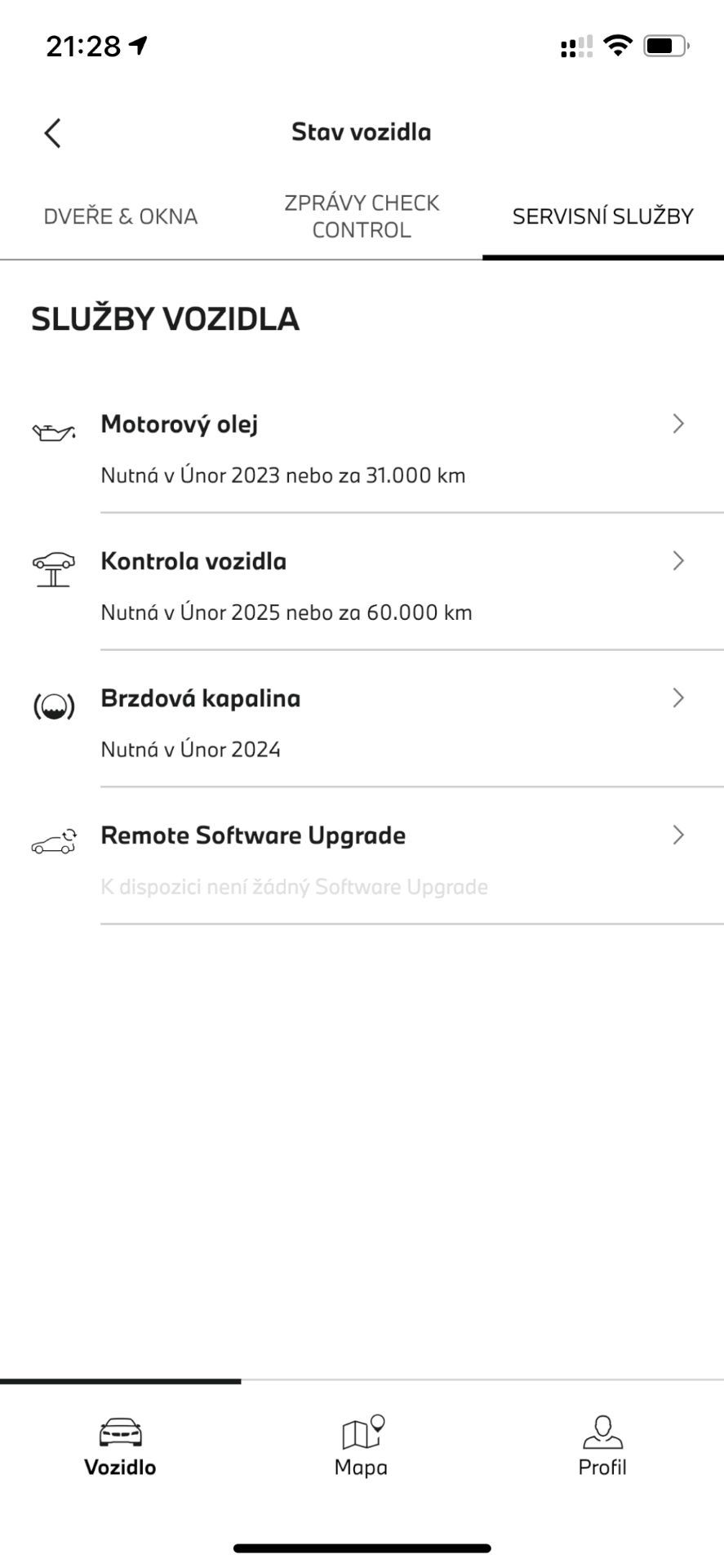Open Motorový olej service details

[392, 448]
